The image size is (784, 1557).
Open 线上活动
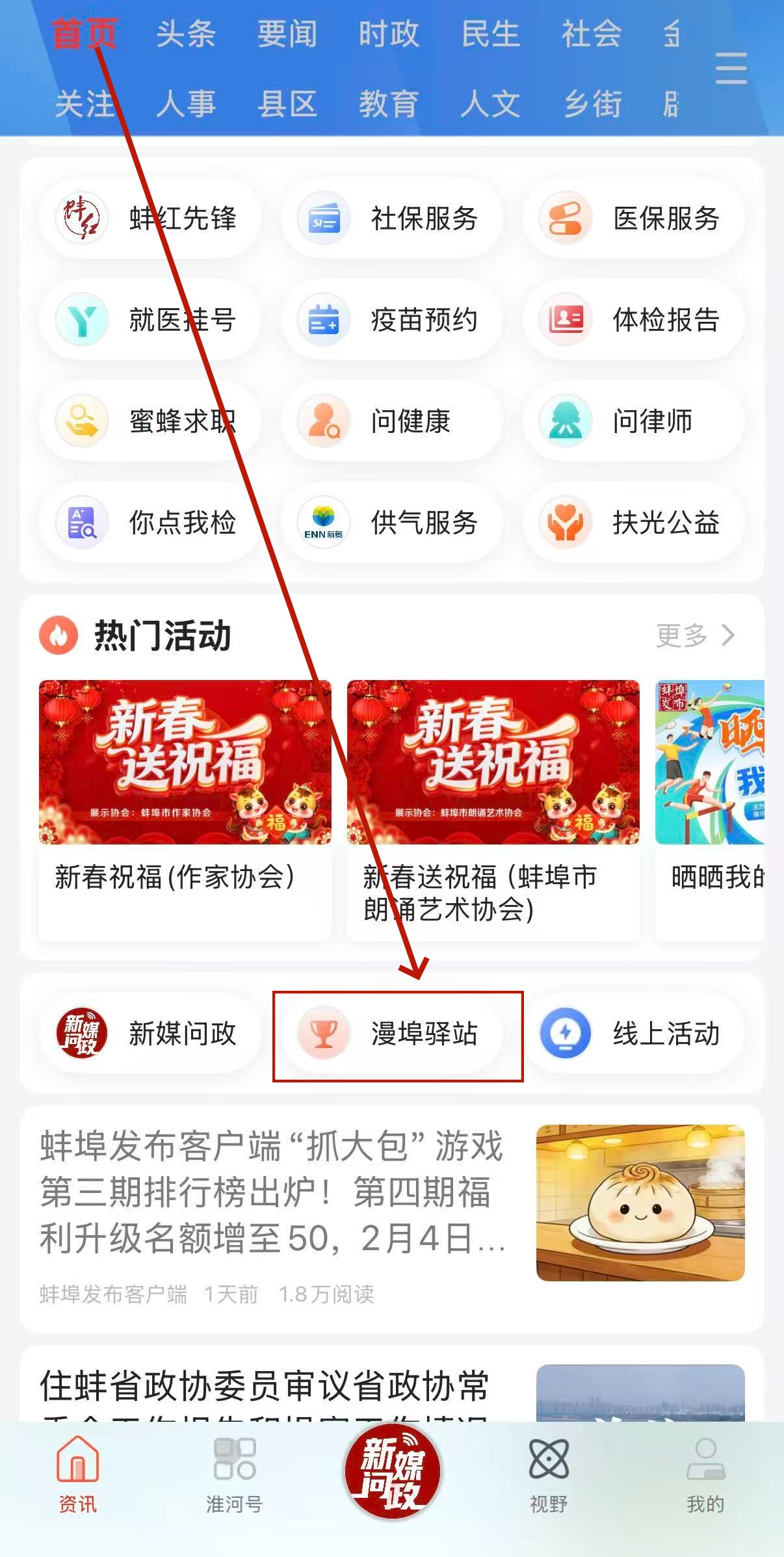634,1034
